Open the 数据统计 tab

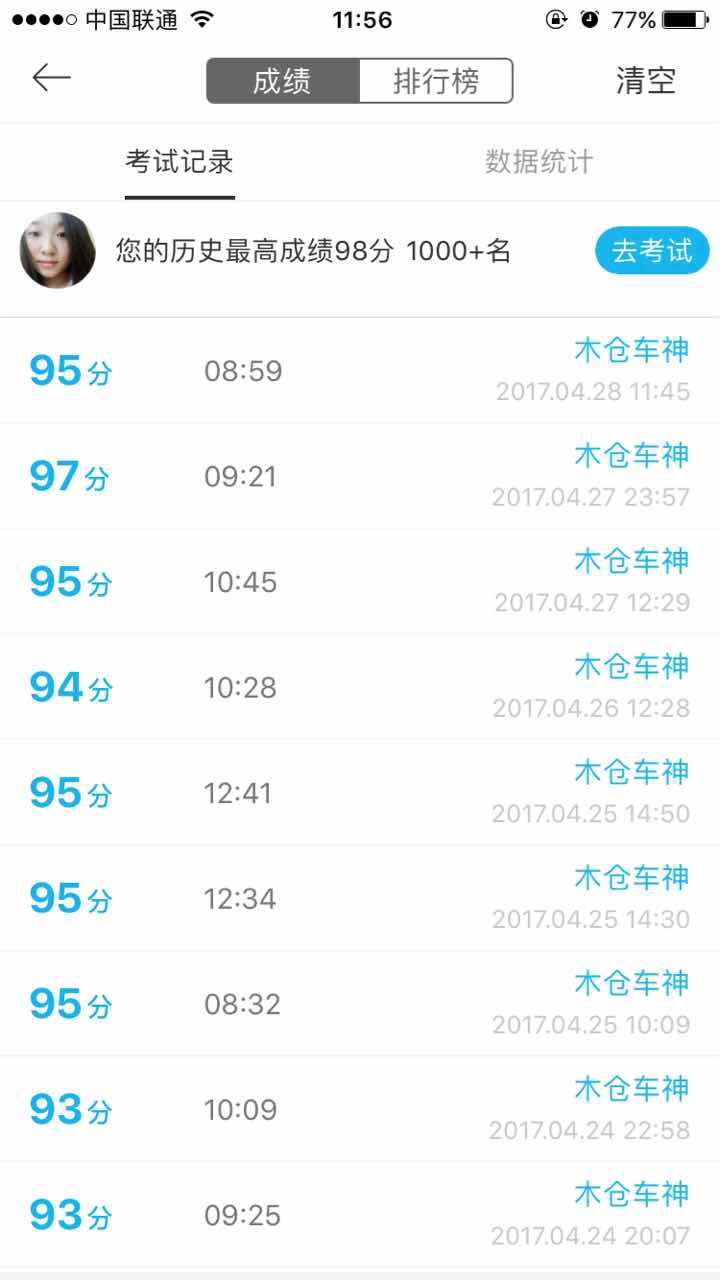pyautogui.click(x=539, y=162)
